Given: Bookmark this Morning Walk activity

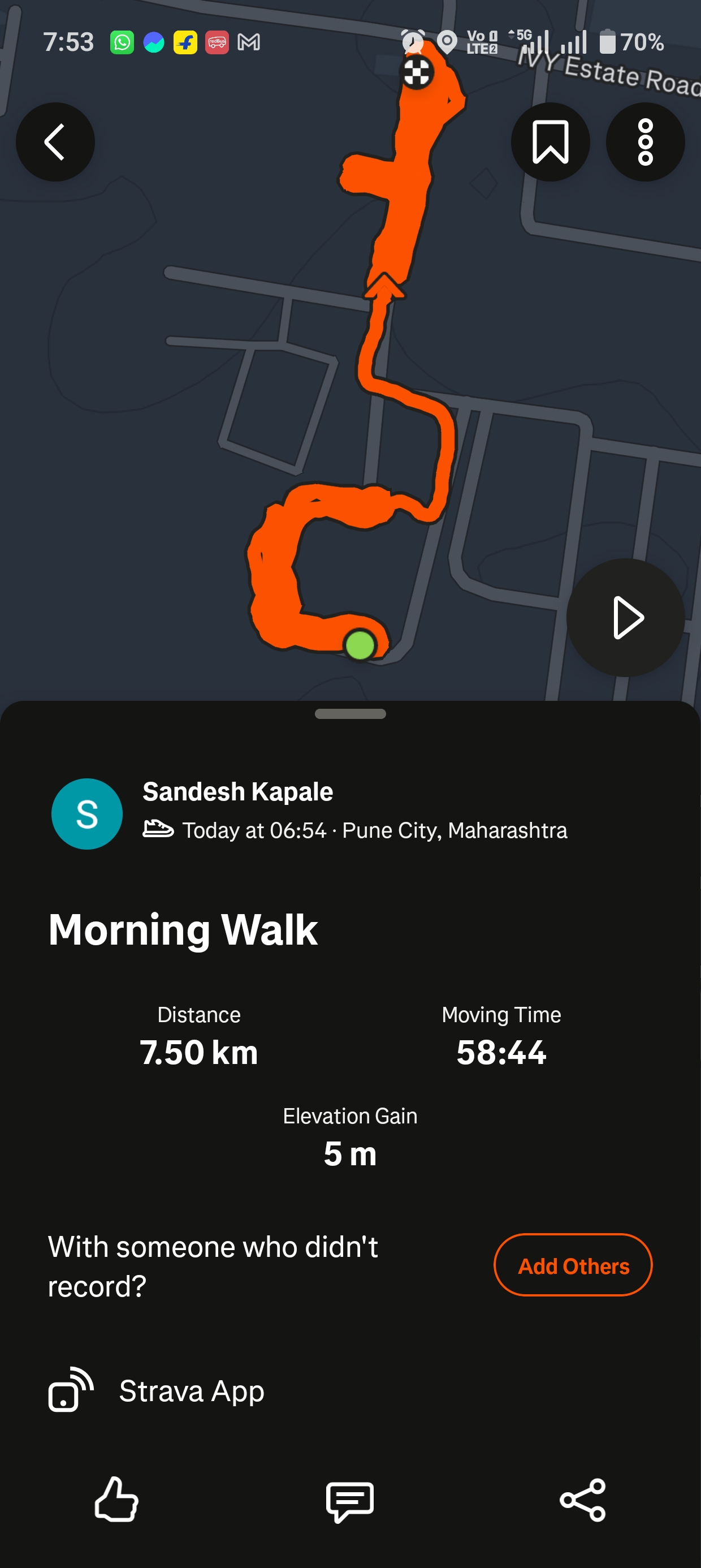Looking at the screenshot, I should click(550, 142).
